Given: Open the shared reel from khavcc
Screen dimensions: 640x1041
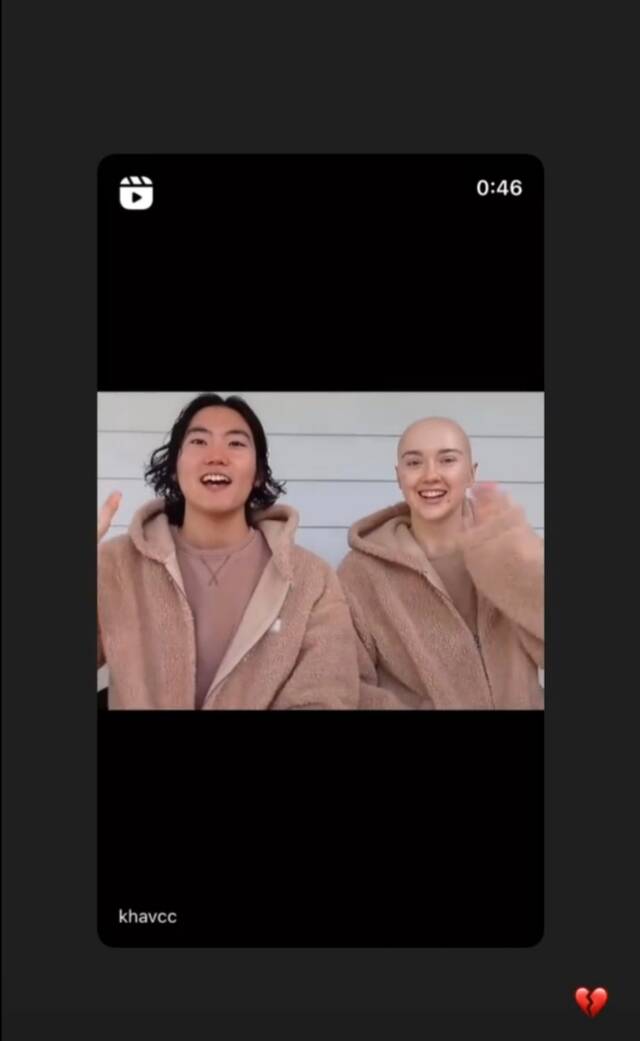Looking at the screenshot, I should (321, 550).
